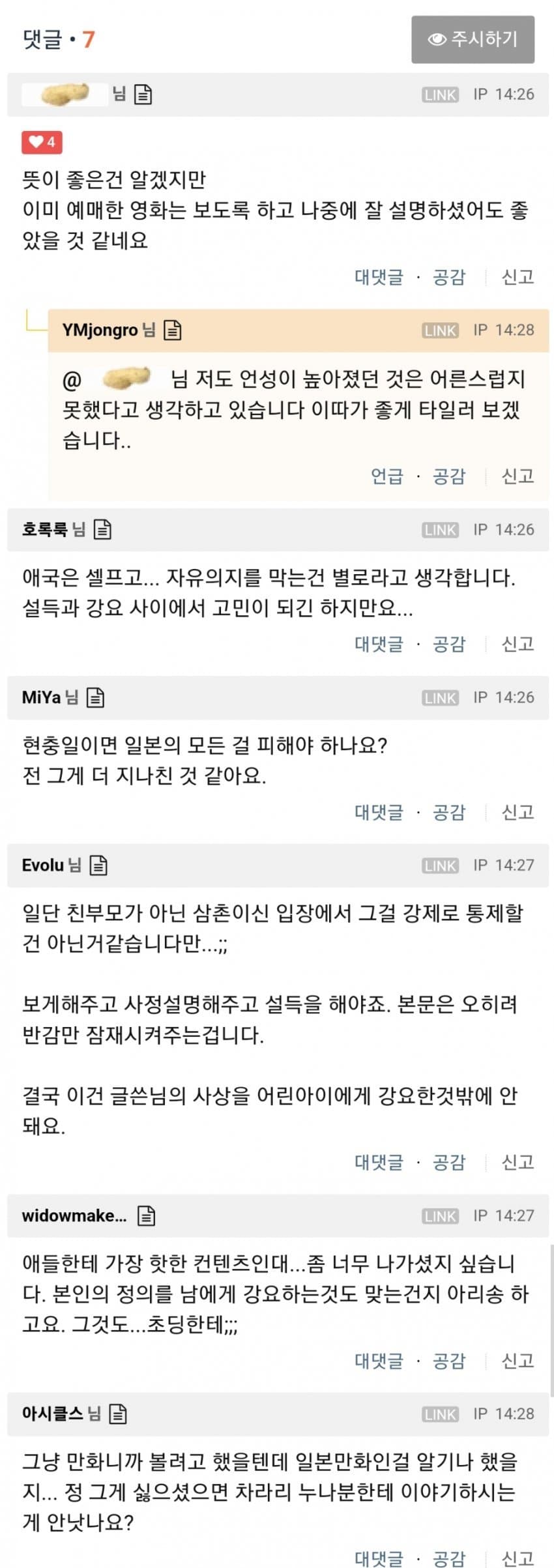Report (신고) Evolu's comment

pos(518,1161)
